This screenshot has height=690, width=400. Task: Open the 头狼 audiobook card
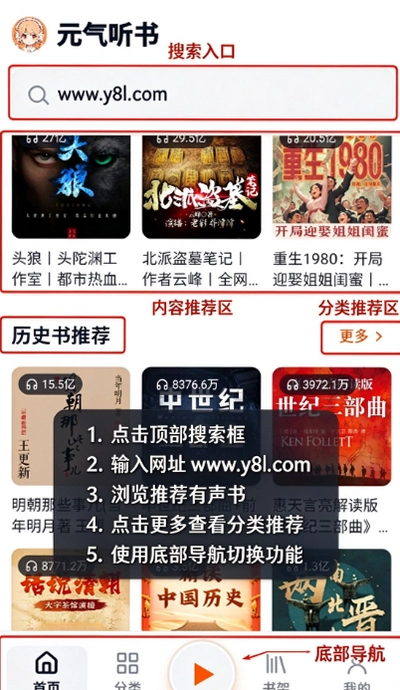[71, 211]
